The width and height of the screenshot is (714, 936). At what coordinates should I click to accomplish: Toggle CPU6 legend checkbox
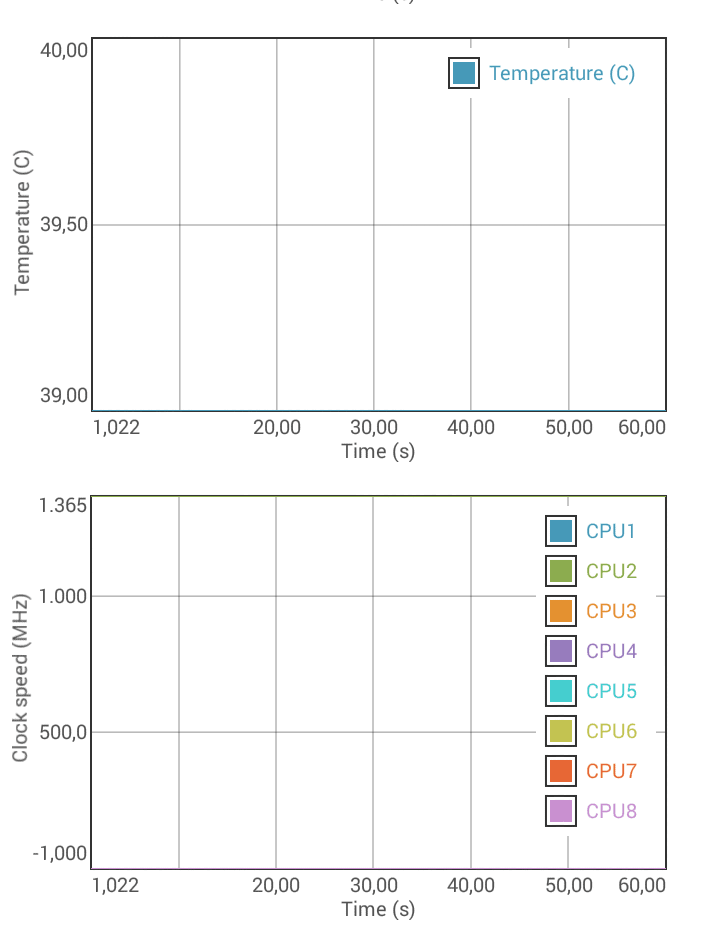point(561,731)
